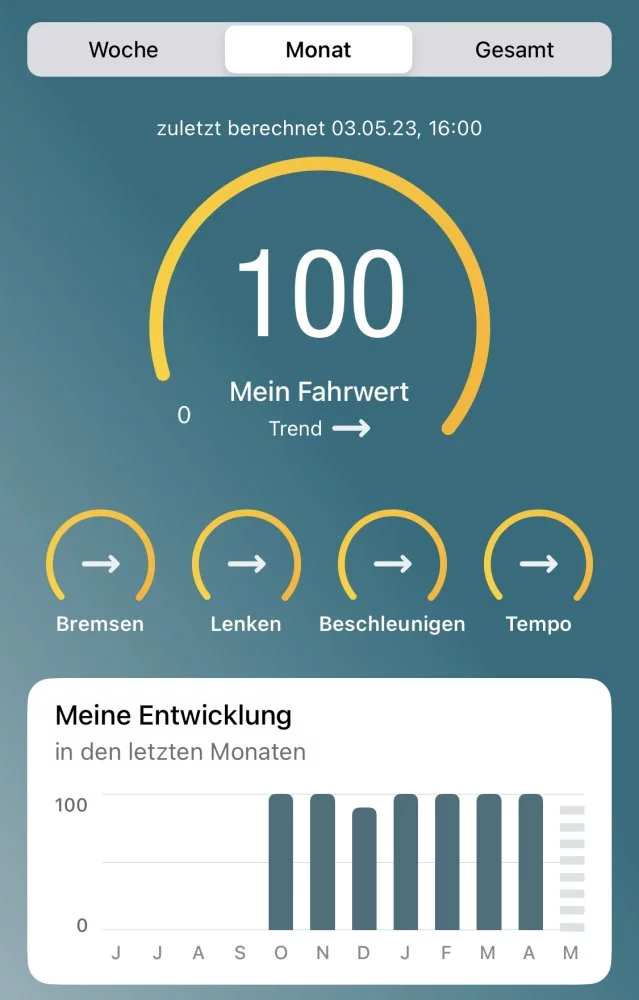Open the Beschleunigen gauge

point(392,565)
